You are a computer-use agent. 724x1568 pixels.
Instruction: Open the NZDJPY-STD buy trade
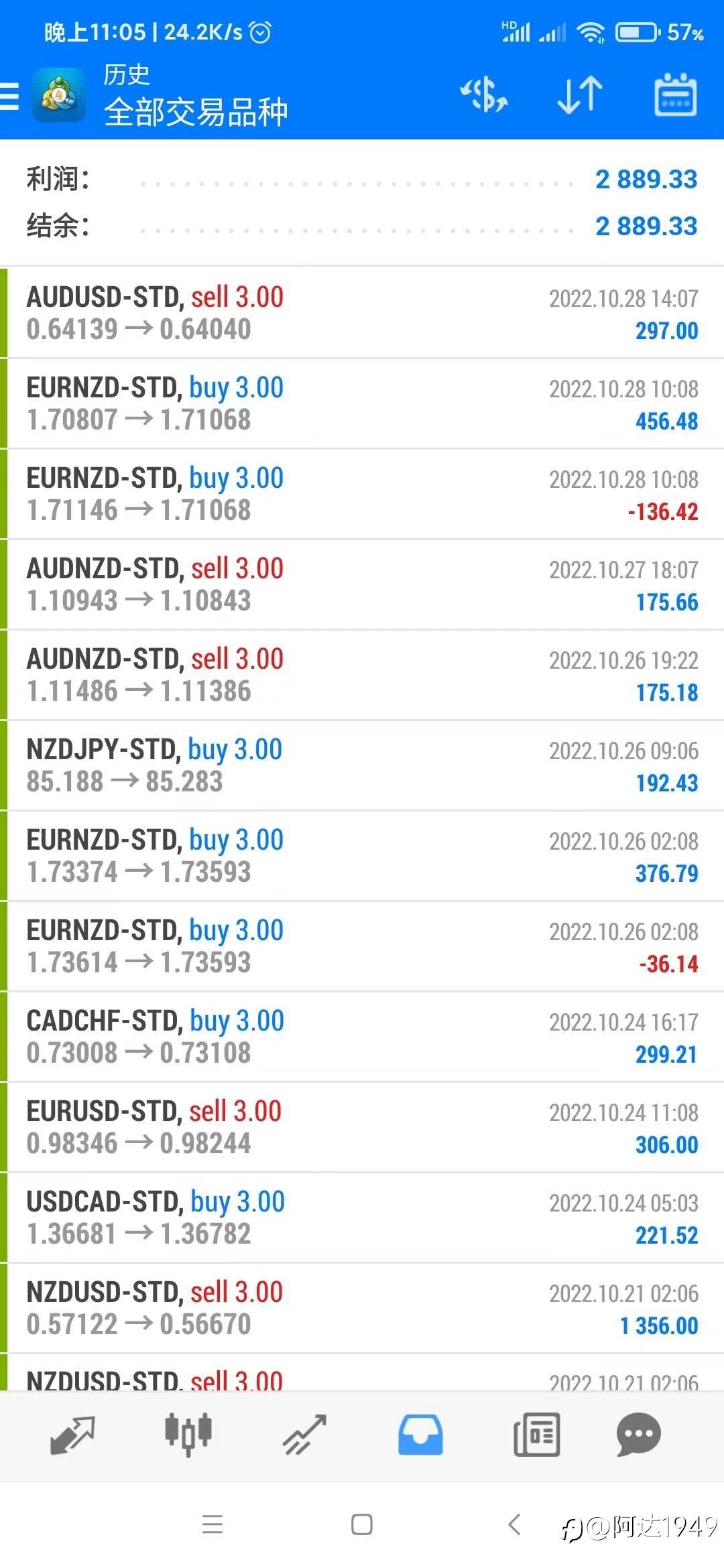click(x=362, y=765)
